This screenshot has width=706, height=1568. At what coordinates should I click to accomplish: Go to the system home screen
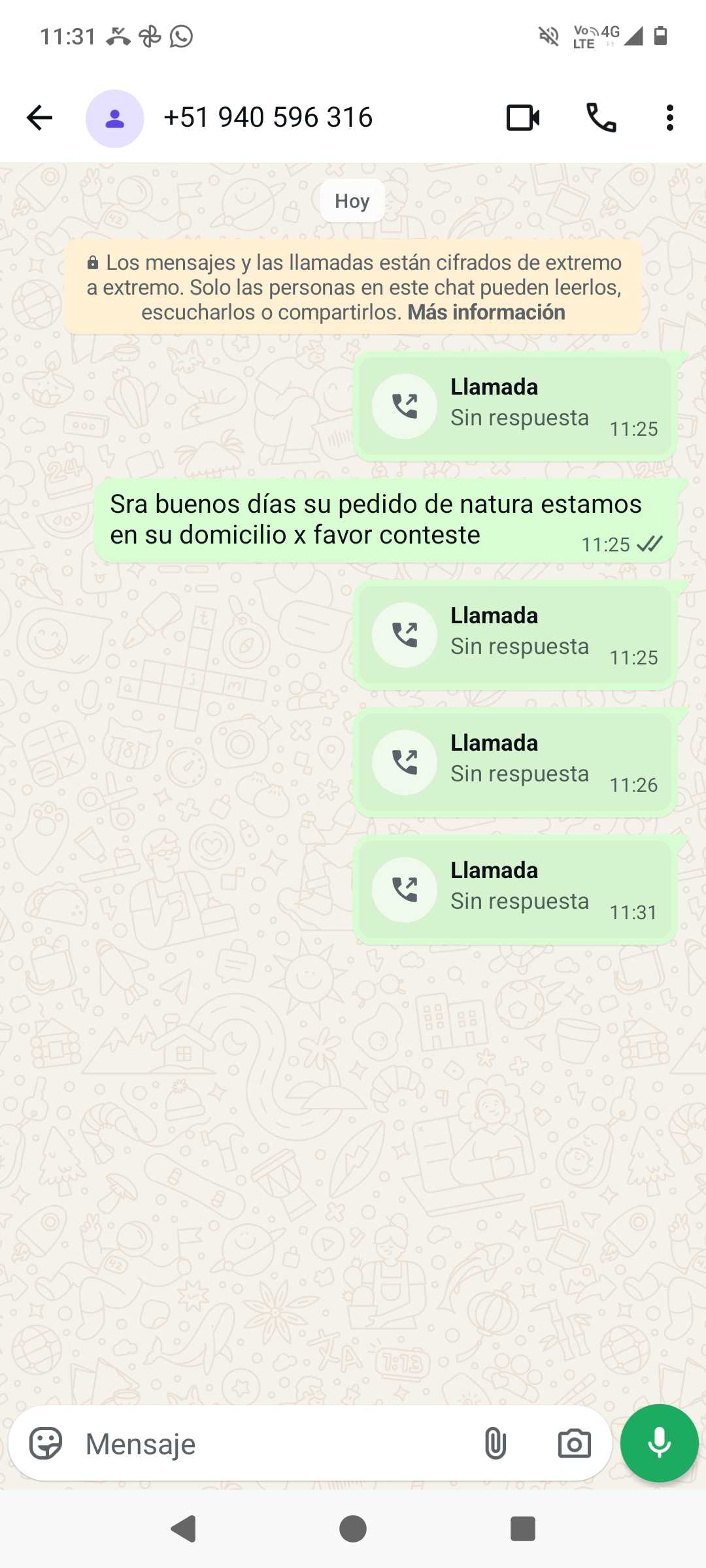point(353,1529)
